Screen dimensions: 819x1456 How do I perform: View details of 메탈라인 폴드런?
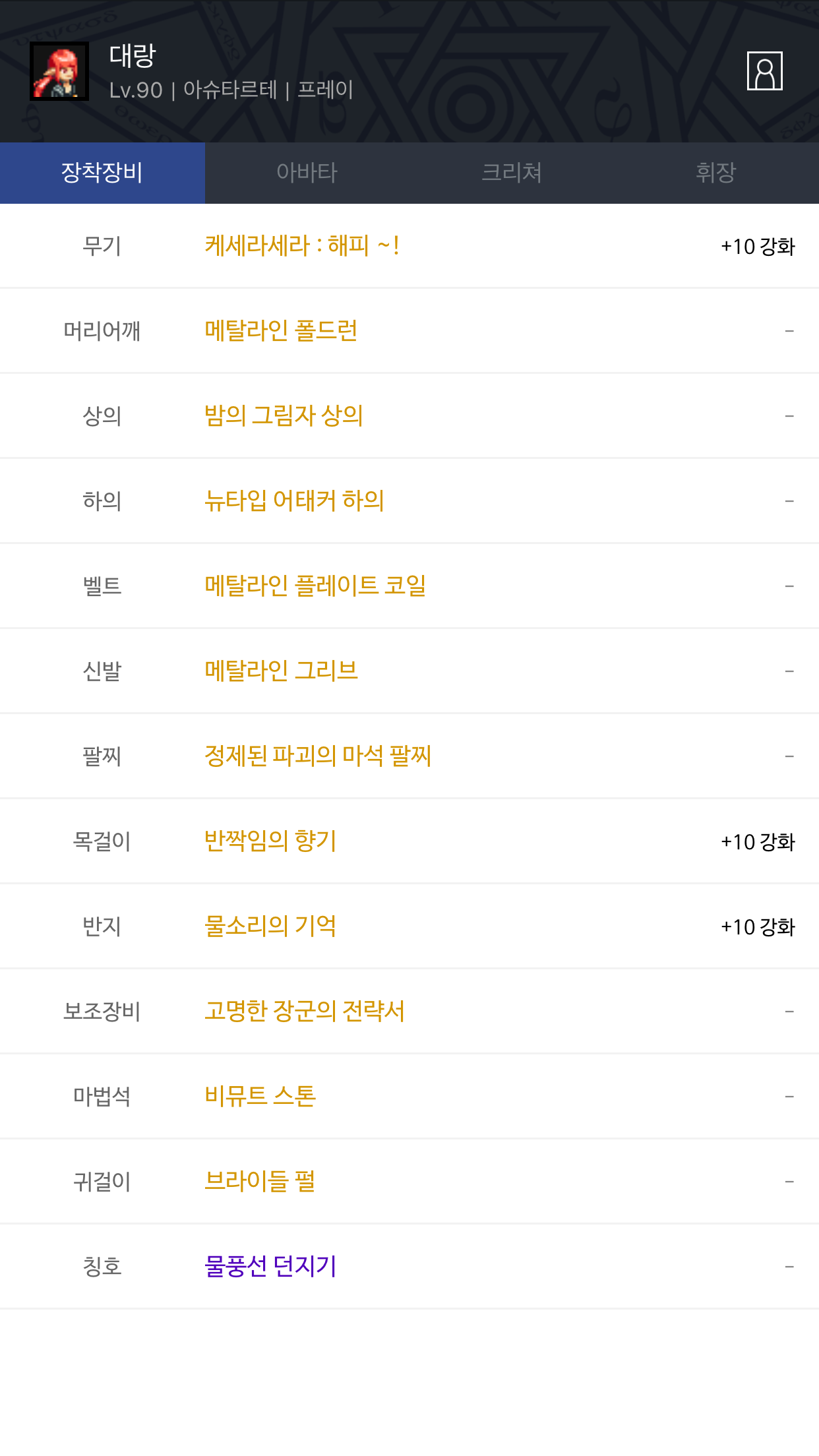click(x=281, y=331)
